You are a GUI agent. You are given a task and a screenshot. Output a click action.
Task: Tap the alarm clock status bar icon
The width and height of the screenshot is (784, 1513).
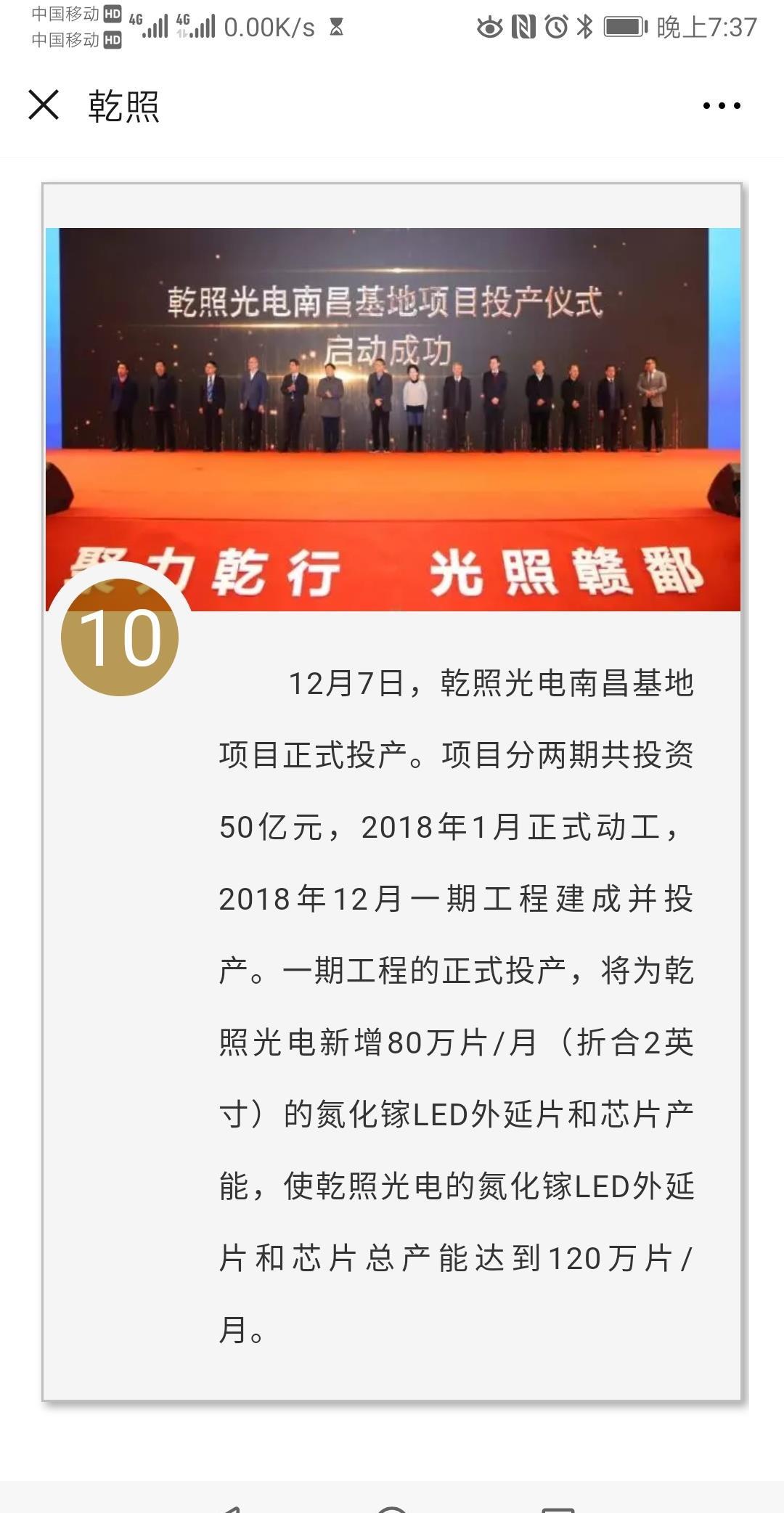[x=555, y=25]
